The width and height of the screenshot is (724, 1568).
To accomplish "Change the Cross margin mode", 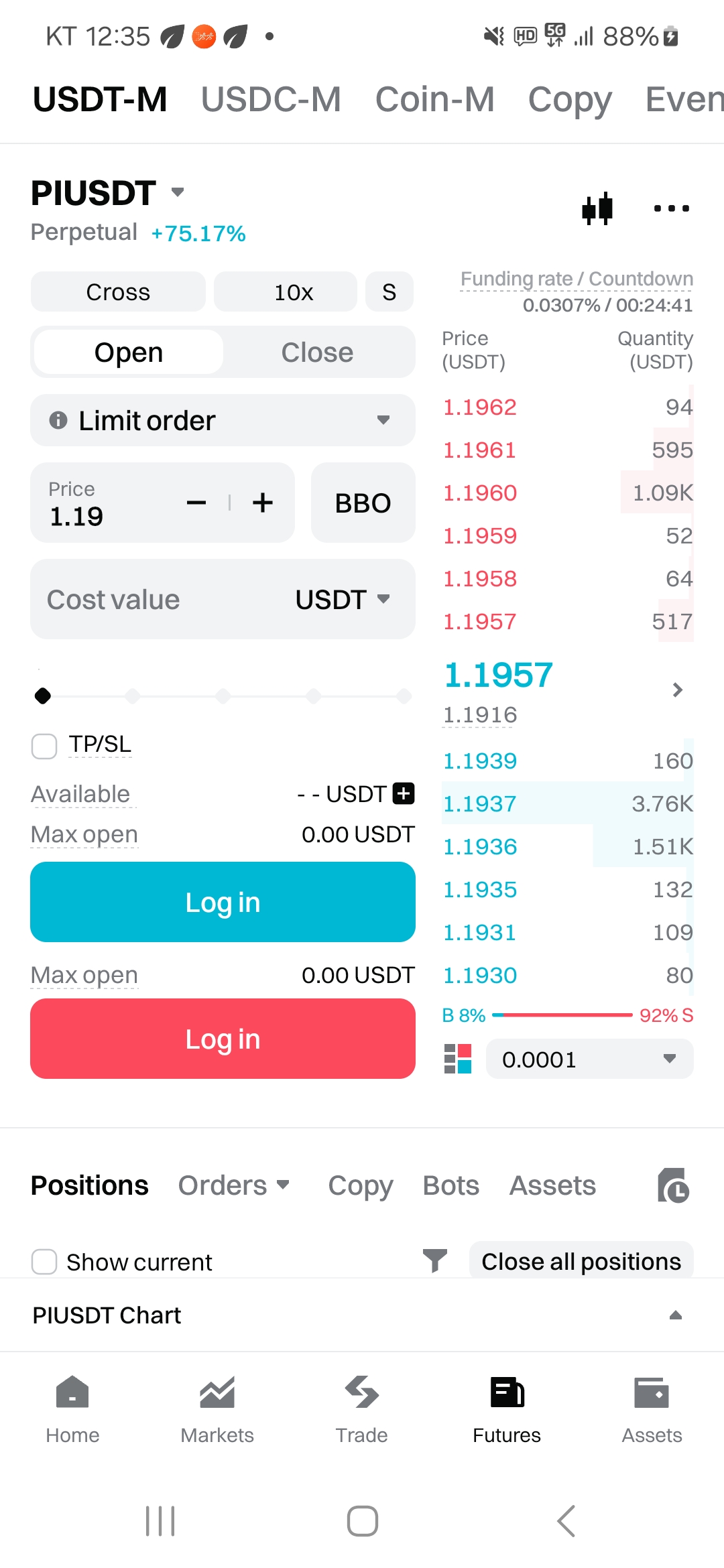I will (x=118, y=291).
